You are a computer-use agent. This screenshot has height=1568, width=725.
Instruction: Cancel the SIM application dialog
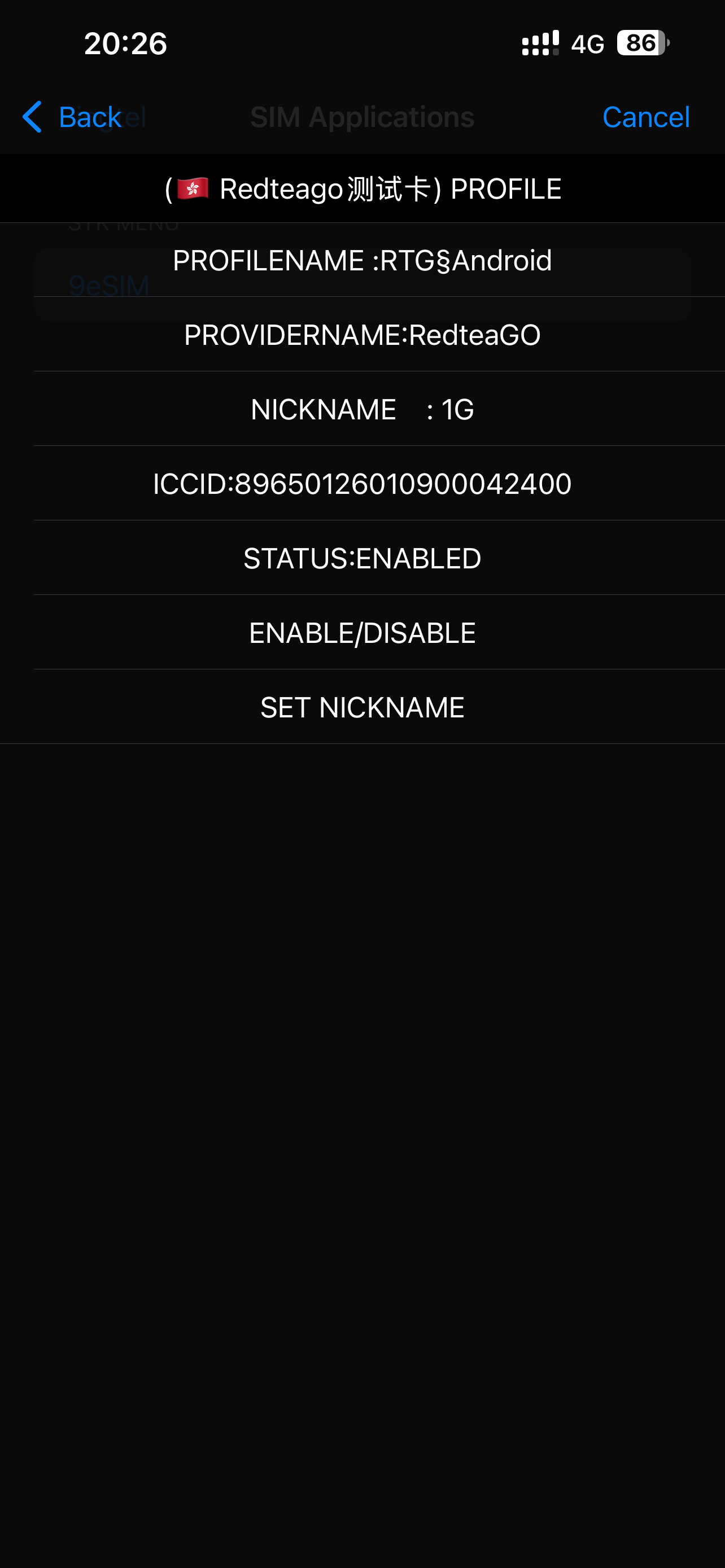click(x=645, y=117)
